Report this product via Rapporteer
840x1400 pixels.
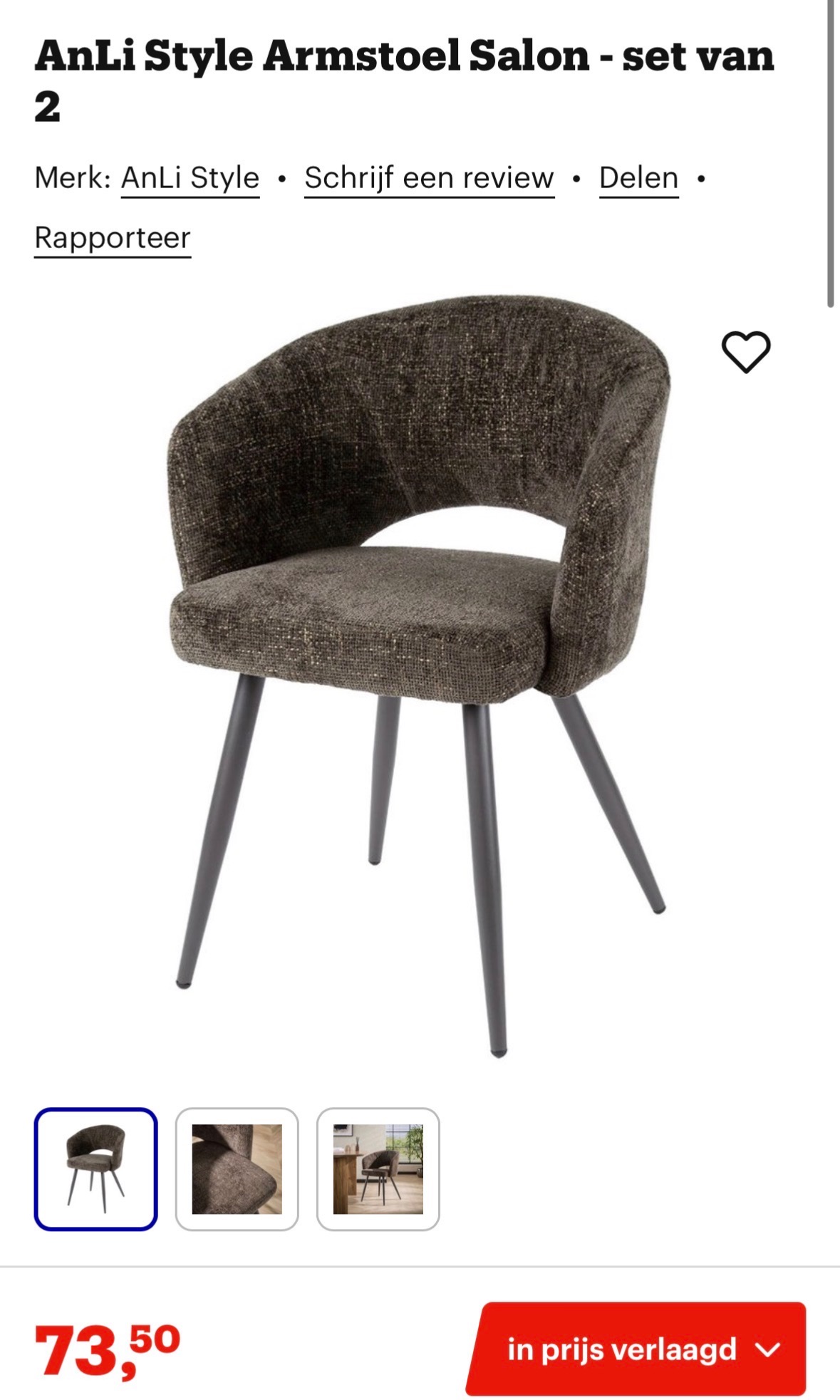pyautogui.click(x=112, y=237)
